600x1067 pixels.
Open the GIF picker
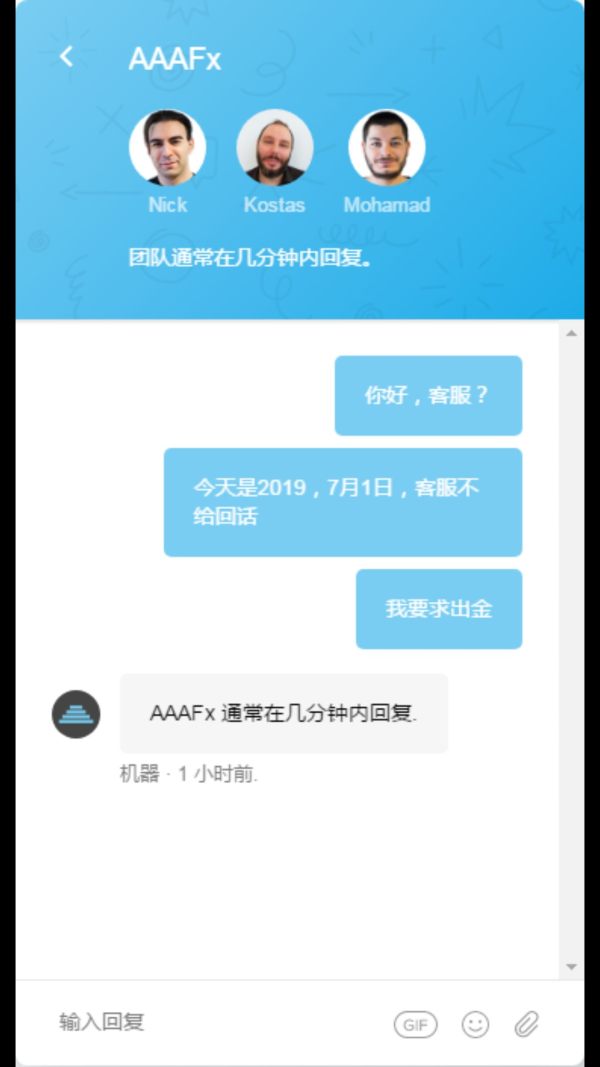coord(415,1024)
